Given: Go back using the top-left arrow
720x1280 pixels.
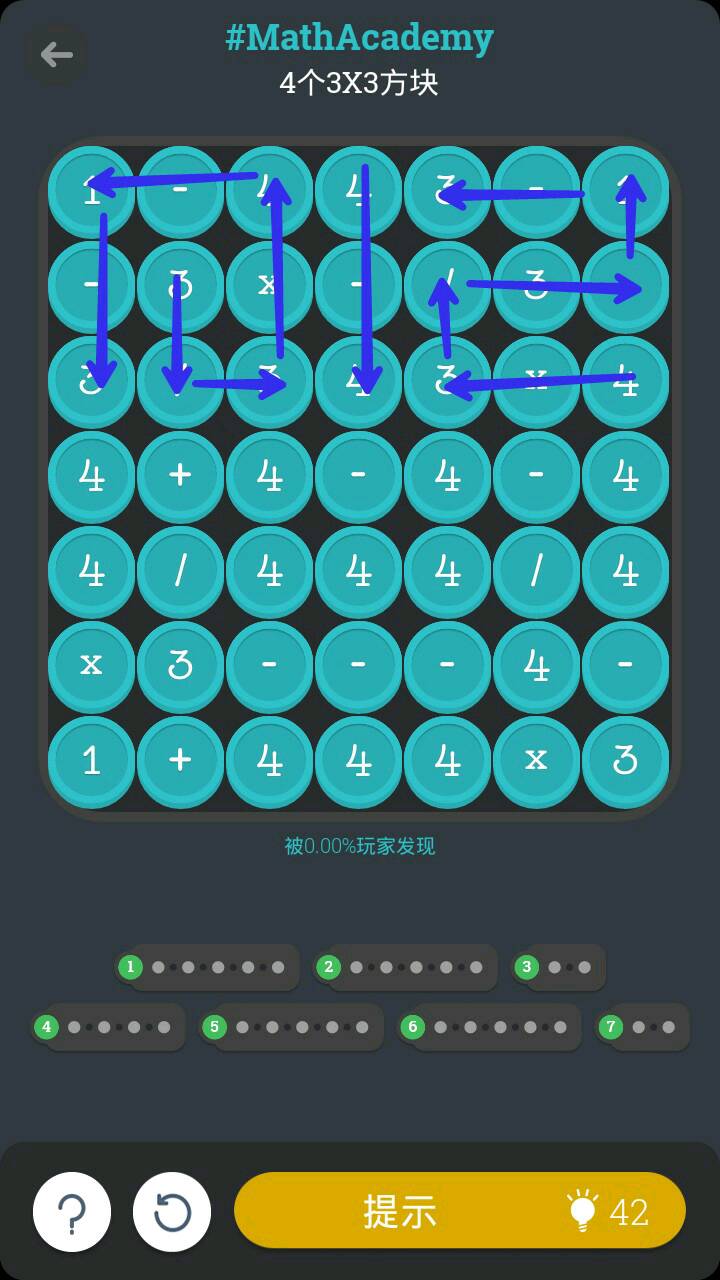Looking at the screenshot, I should pyautogui.click(x=56, y=54).
